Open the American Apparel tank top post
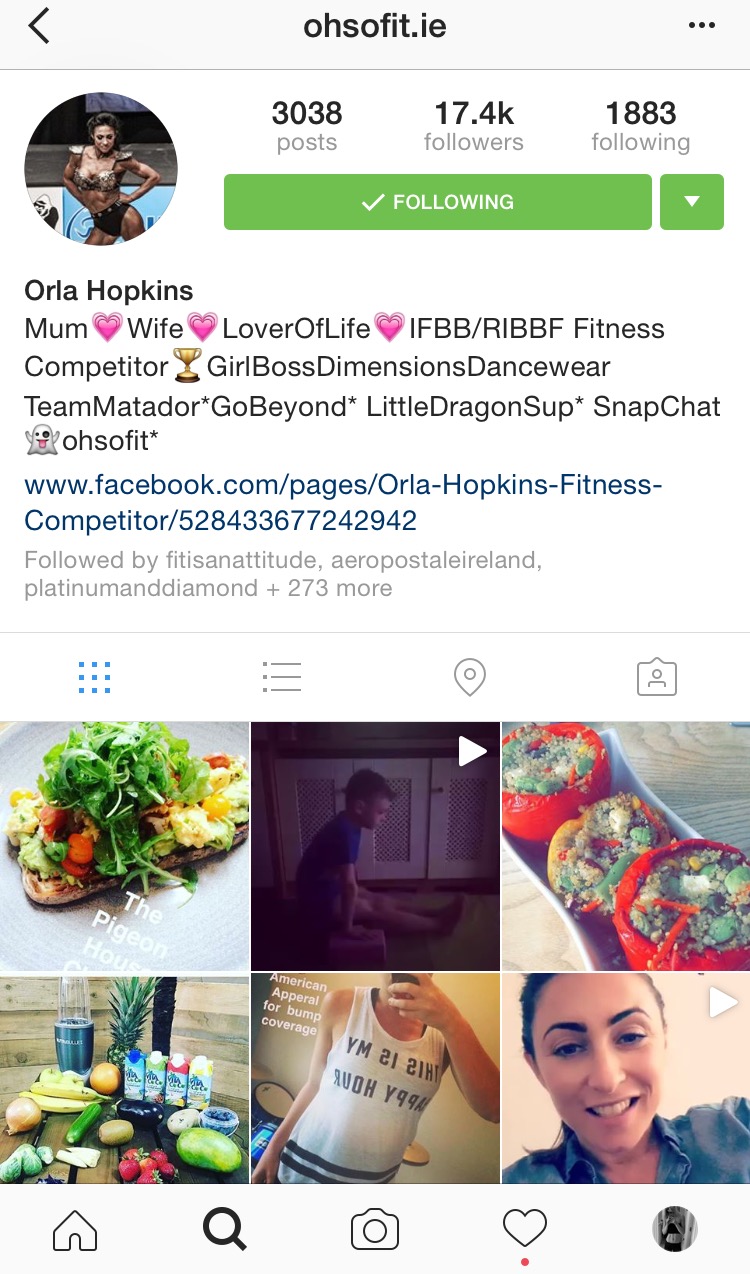Screen dimensions: 750x1274 pyautogui.click(x=375, y=1079)
